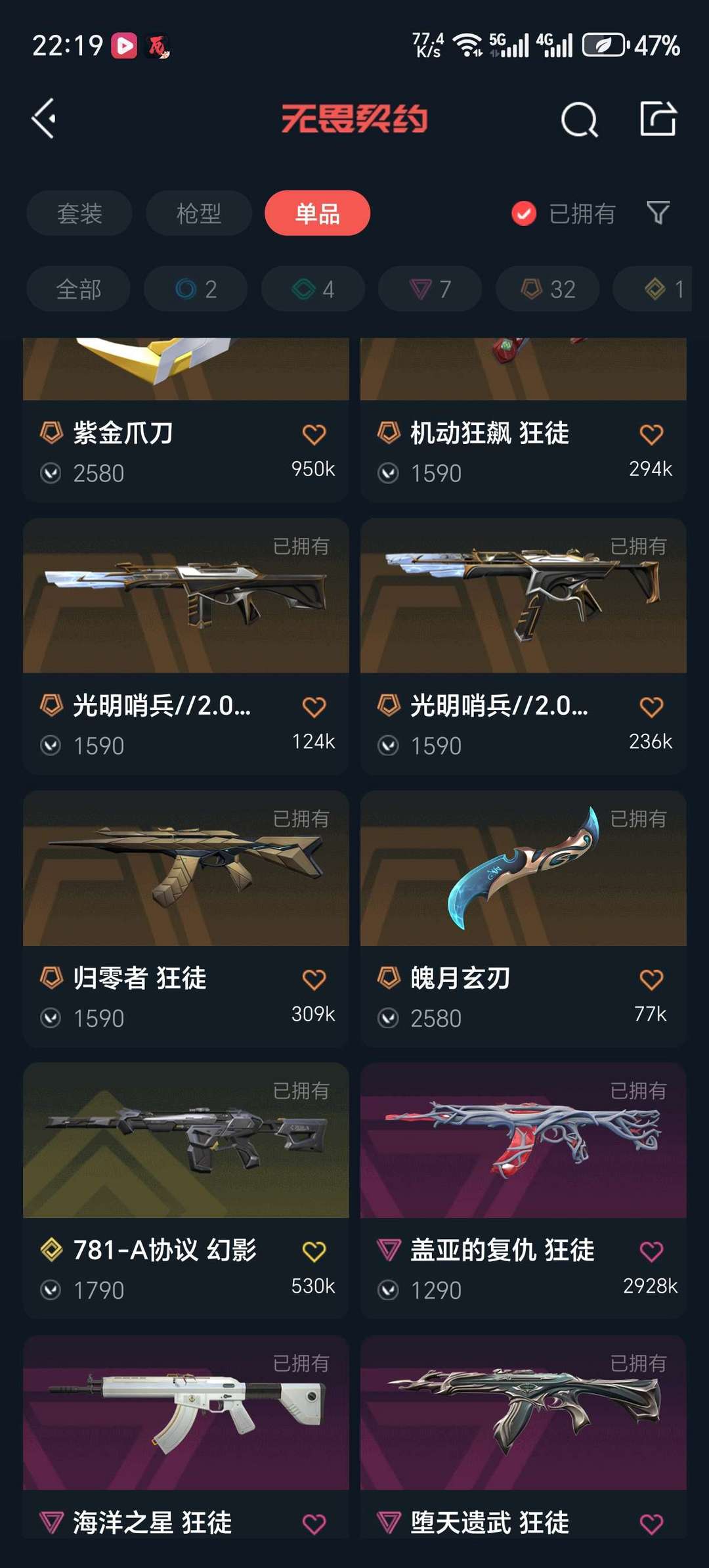Open details for 781-A协议 幻影
Image resolution: width=709 pixels, height=1568 pixels.
[x=186, y=1143]
